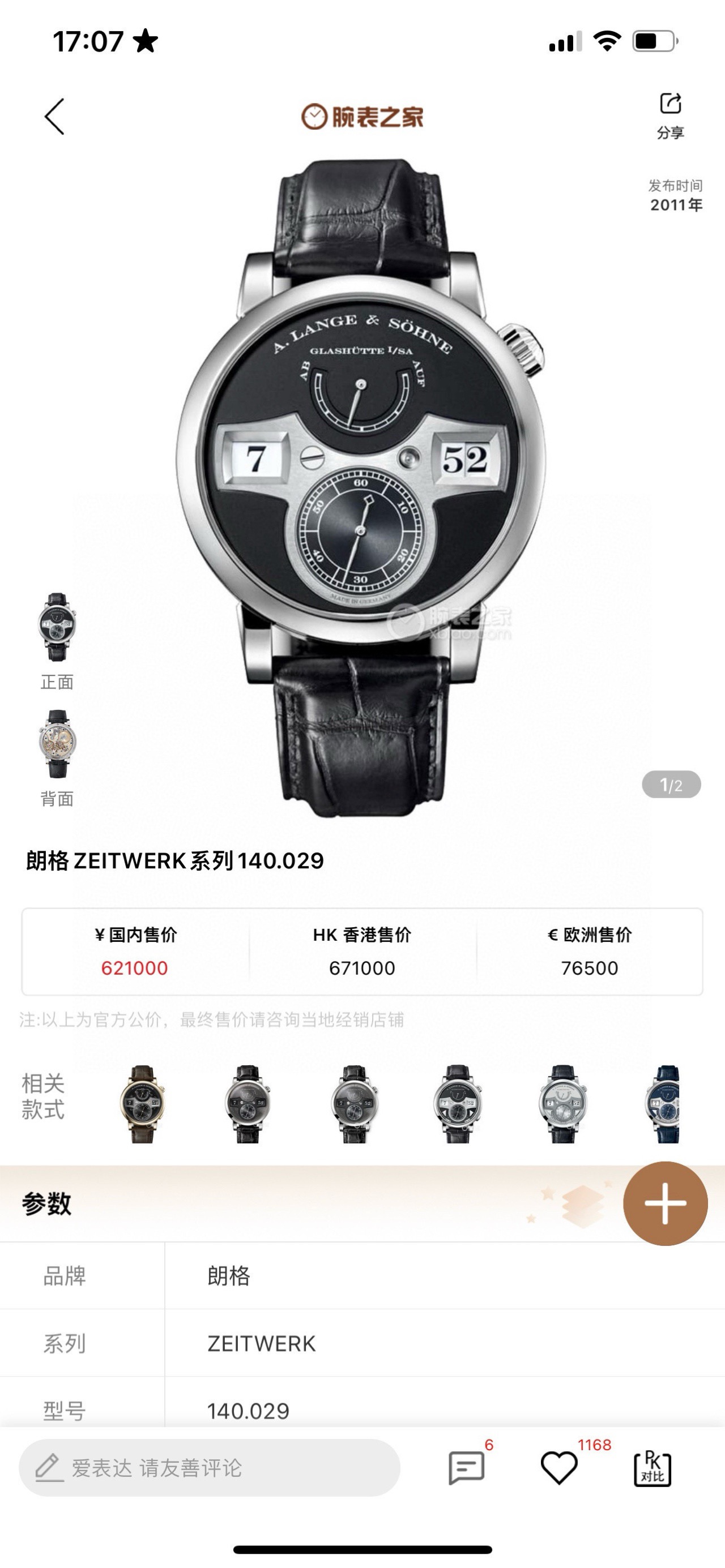The image size is (725, 1568).
Task: Share this watch via 分享 button
Action: [x=670, y=114]
